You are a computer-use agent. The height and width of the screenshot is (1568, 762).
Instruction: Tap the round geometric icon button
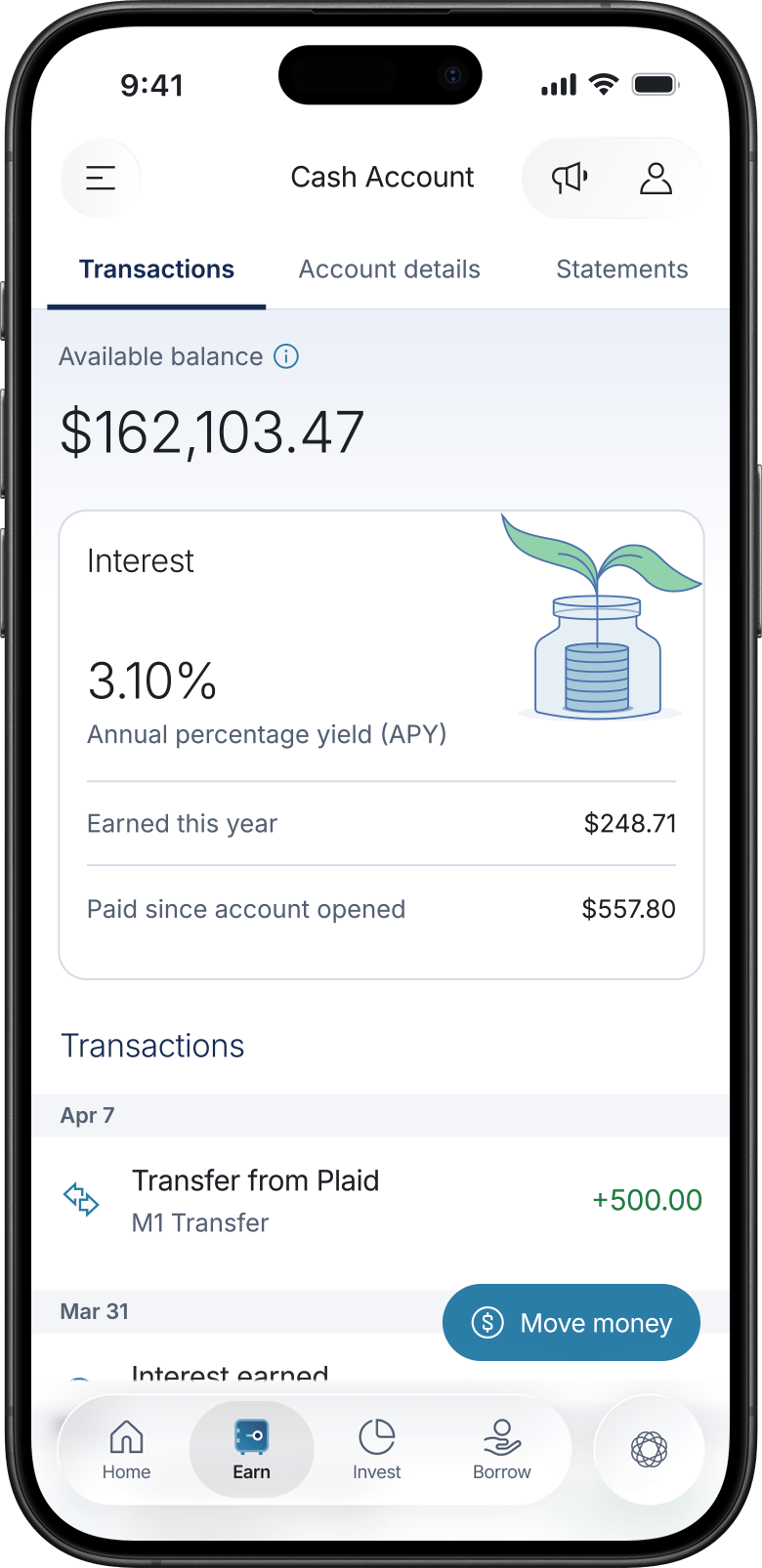[649, 1450]
